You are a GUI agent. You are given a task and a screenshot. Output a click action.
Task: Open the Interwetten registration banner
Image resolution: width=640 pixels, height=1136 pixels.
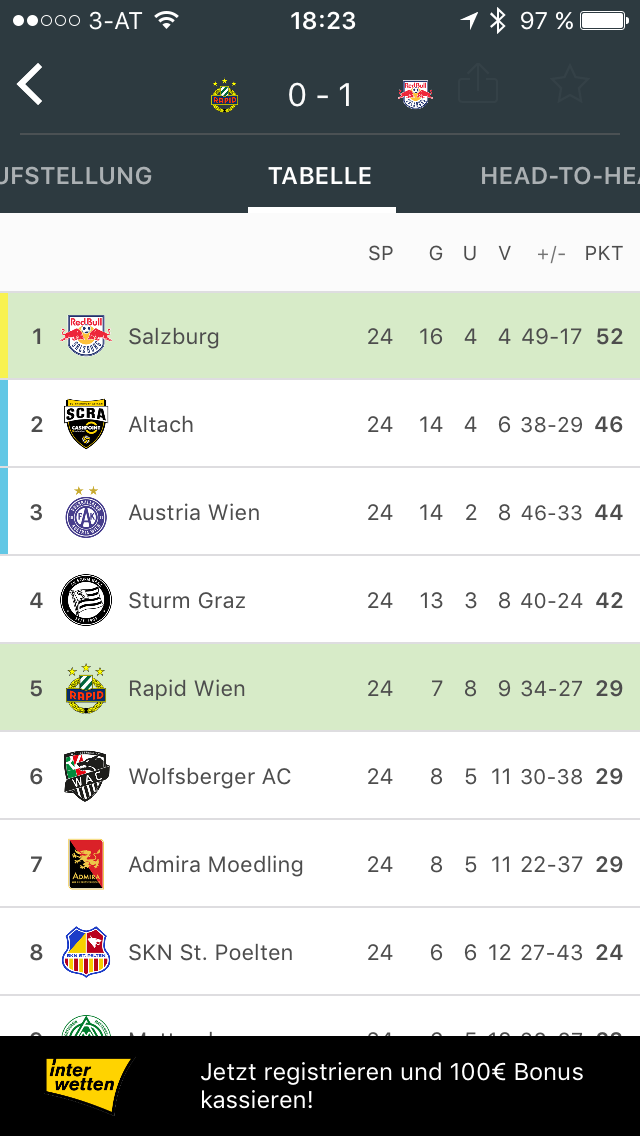[320, 1085]
